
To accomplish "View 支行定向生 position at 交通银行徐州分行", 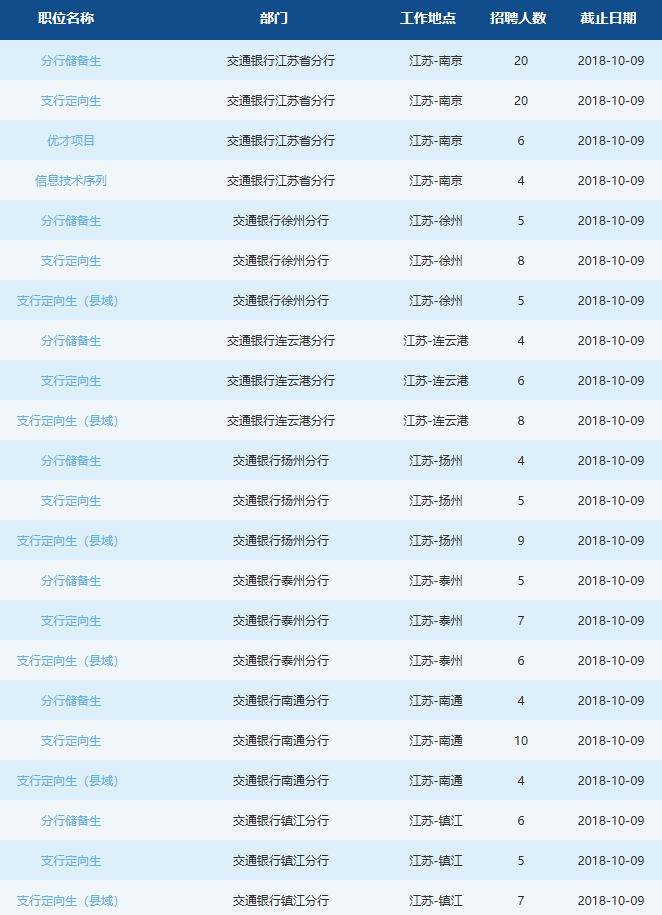I will coord(71,261).
